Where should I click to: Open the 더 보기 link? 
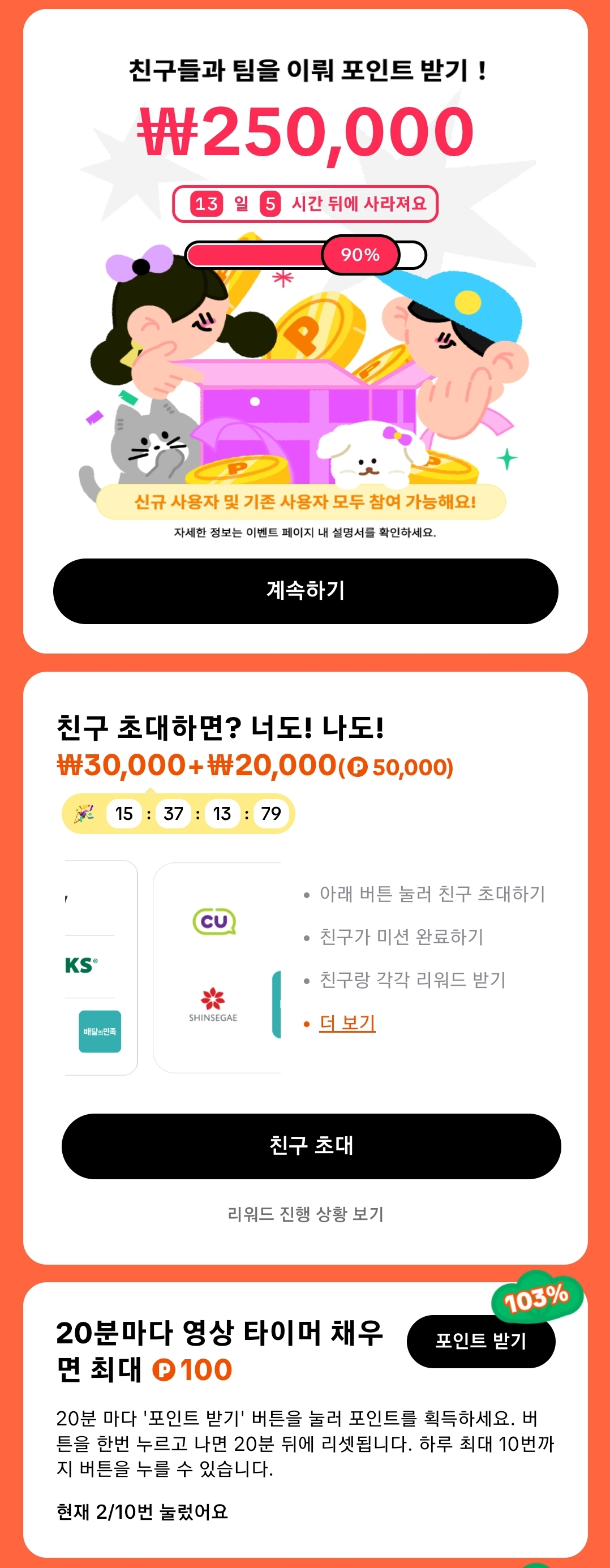pyautogui.click(x=347, y=1023)
